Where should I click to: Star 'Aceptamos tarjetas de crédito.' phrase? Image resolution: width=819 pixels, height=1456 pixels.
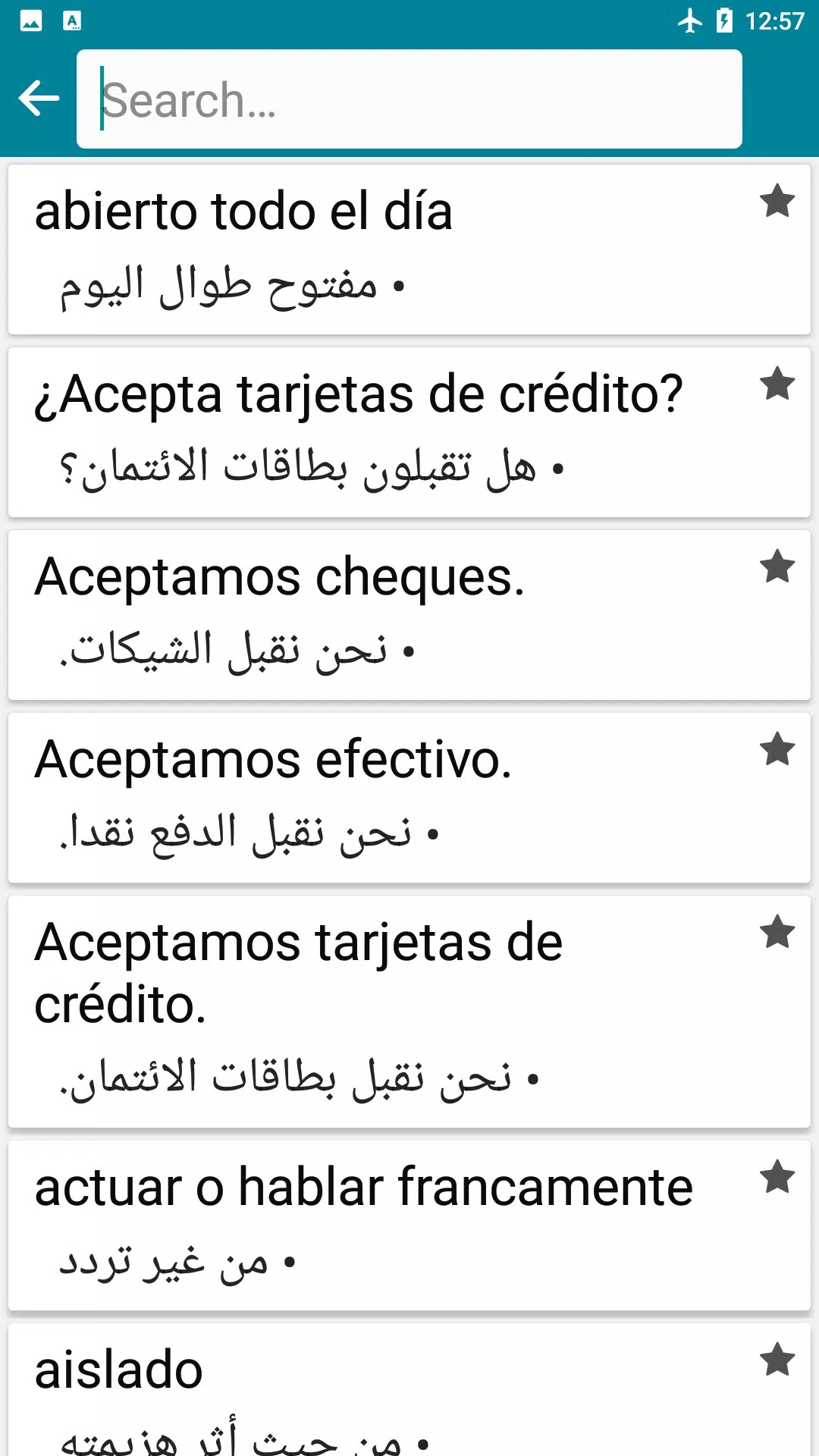(777, 933)
